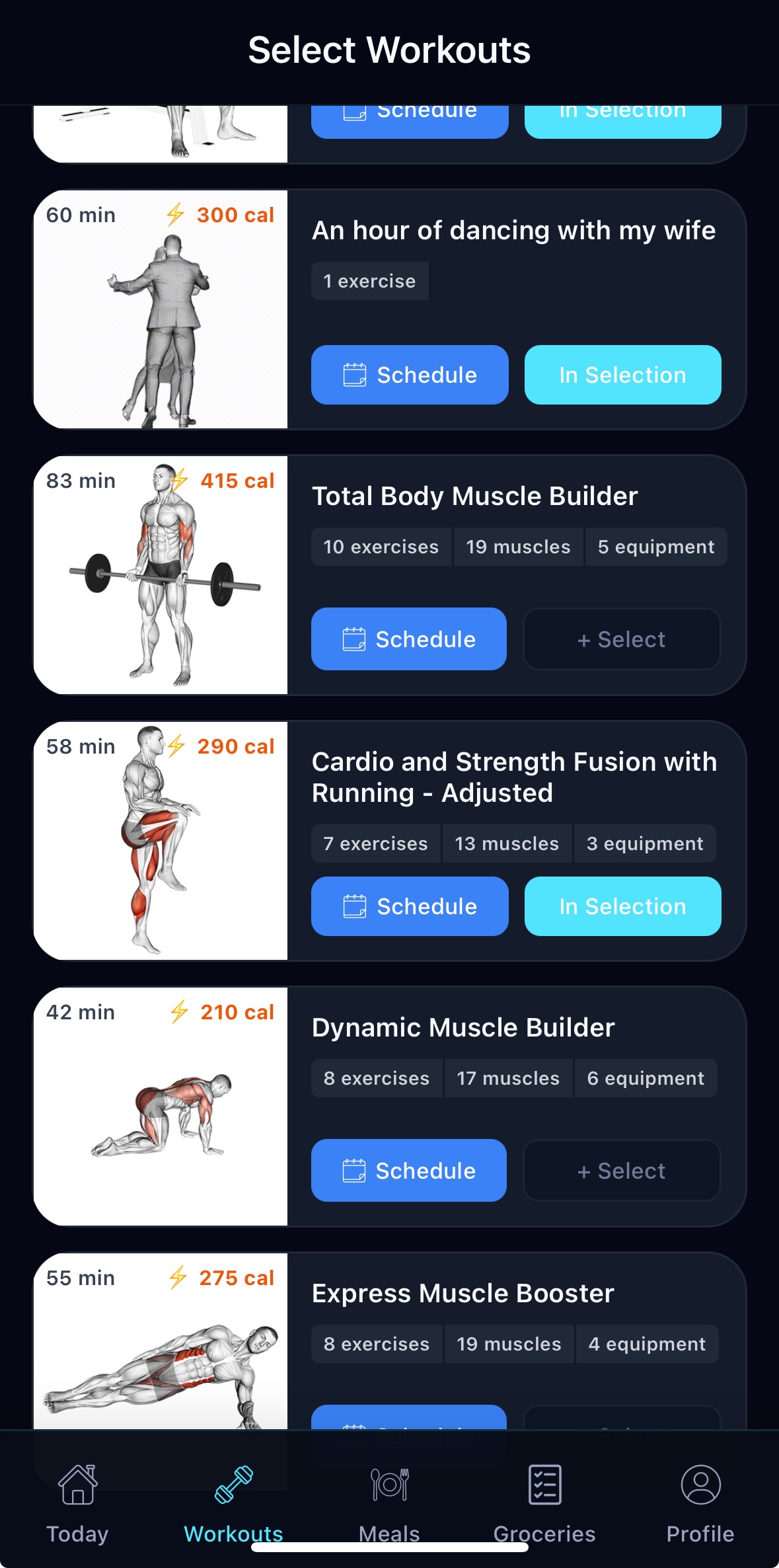Open the Total Body Muscle Builder image card

[x=161, y=575]
